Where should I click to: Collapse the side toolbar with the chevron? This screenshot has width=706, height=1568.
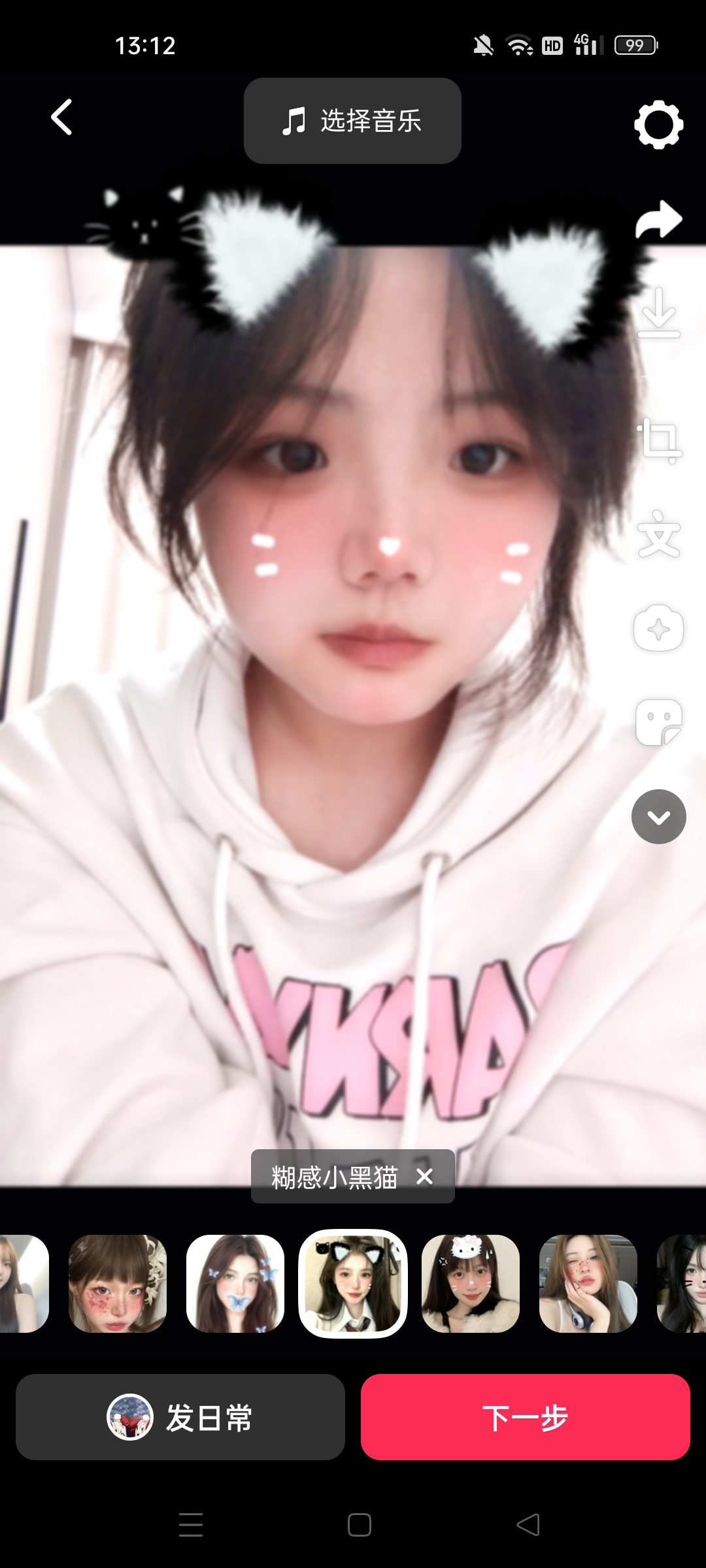[x=658, y=817]
